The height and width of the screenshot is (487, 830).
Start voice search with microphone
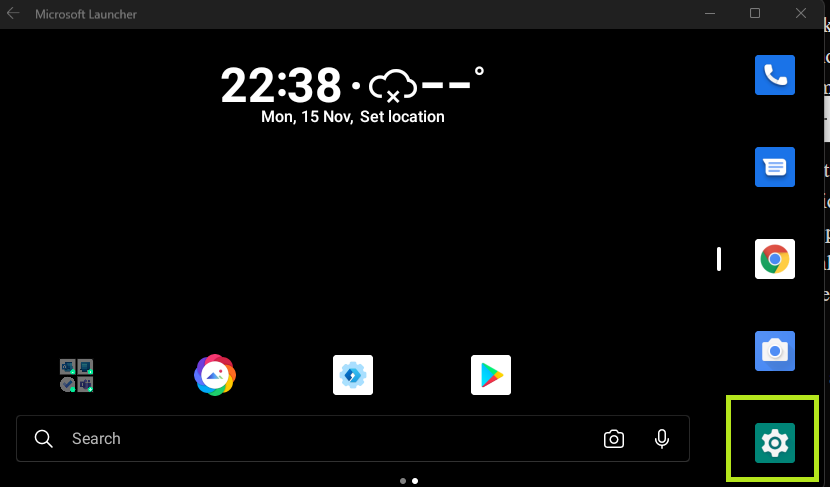coord(661,439)
